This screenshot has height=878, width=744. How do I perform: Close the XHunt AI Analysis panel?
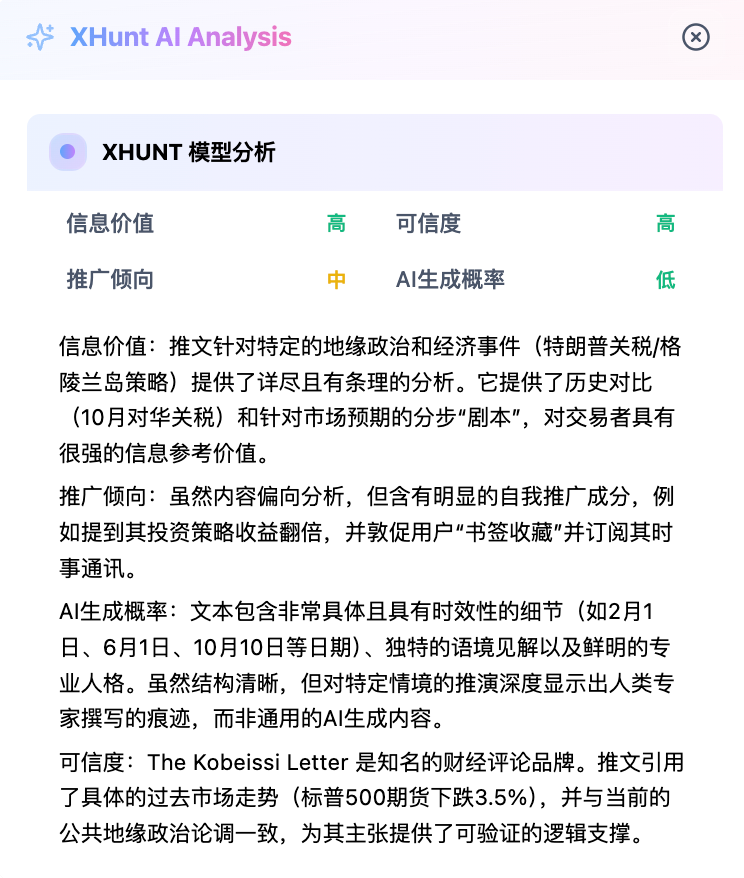tap(695, 38)
